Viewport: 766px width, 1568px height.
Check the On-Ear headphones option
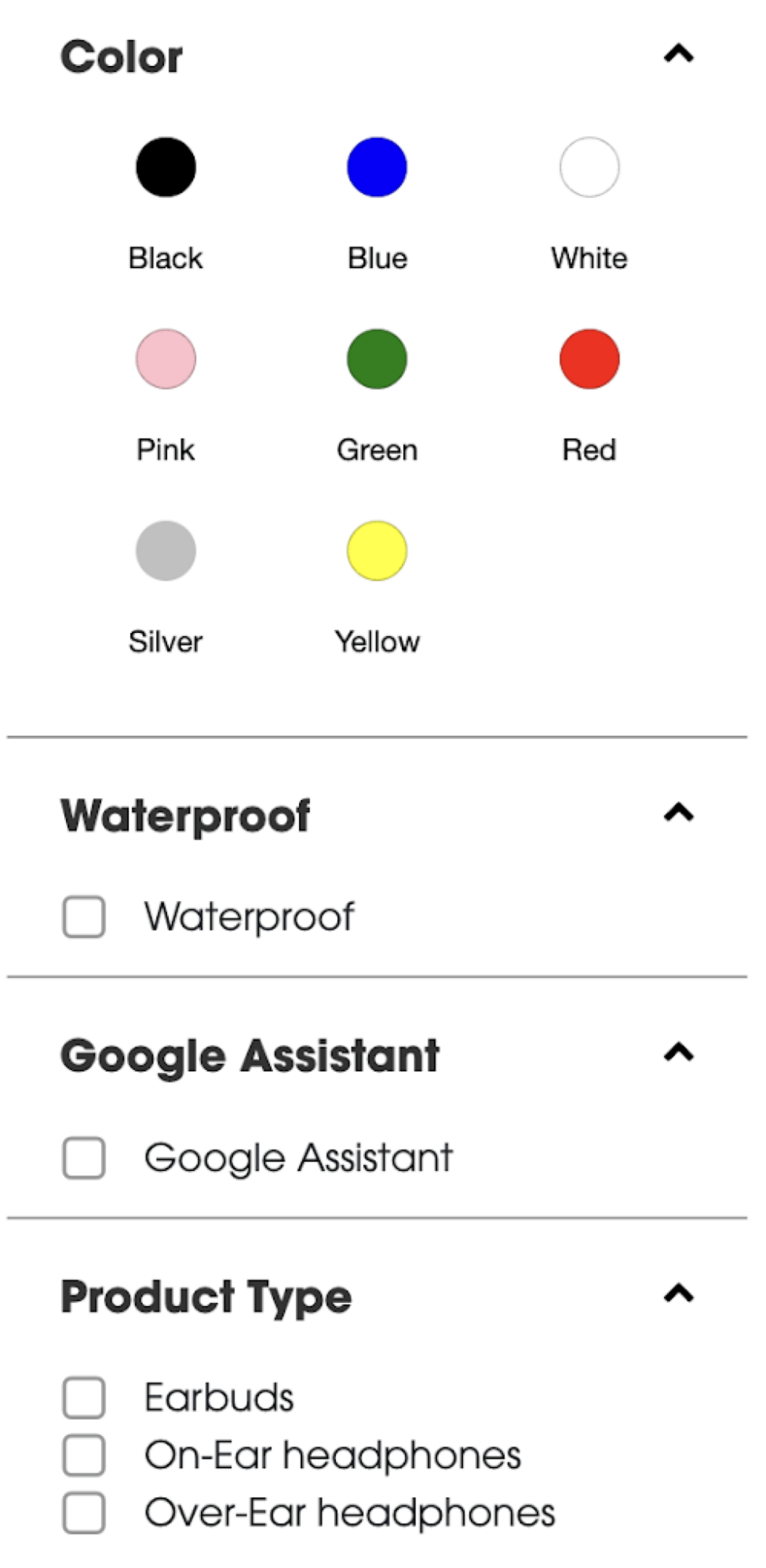tap(83, 1455)
